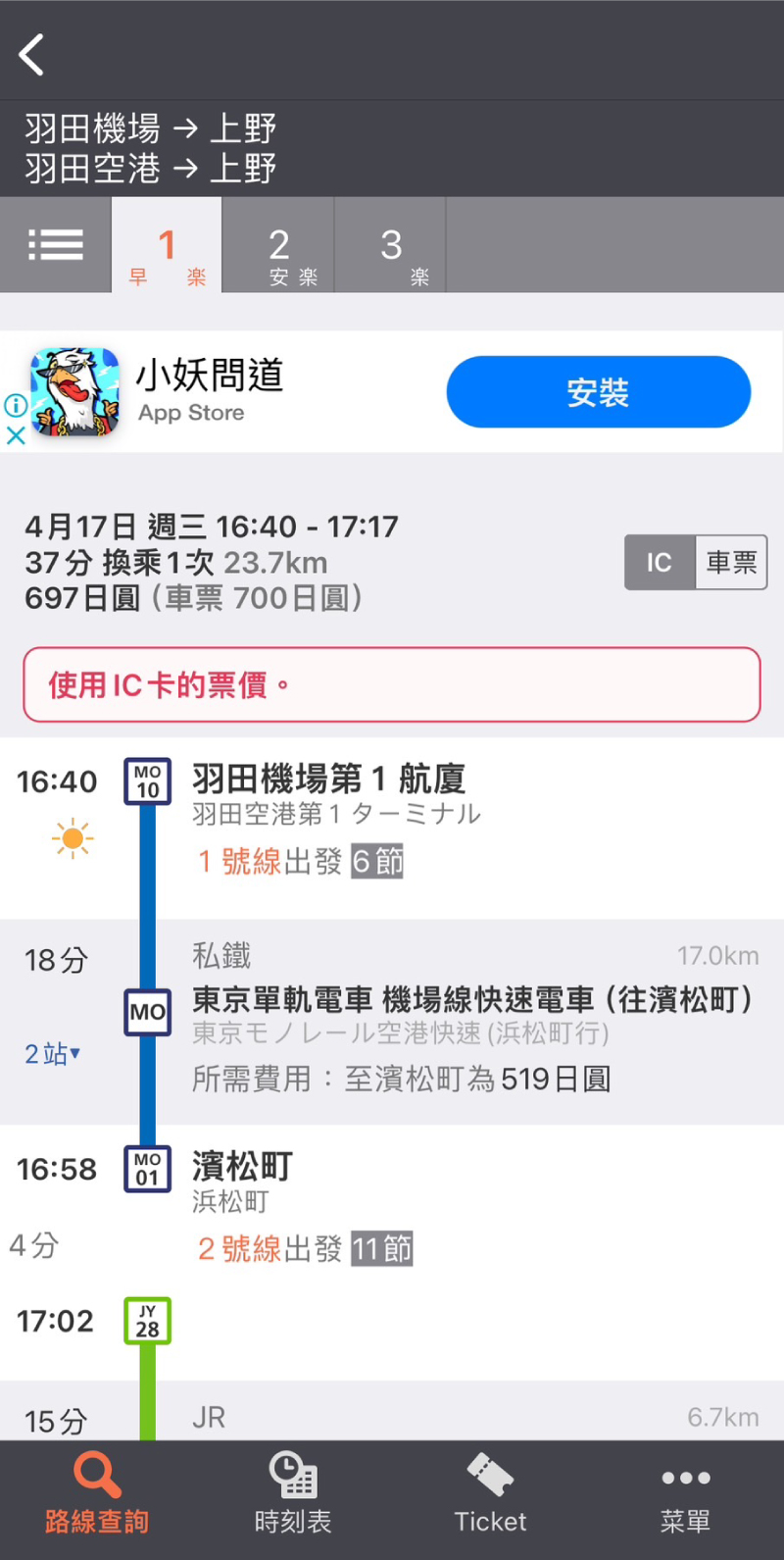784x1560 pixels.
Task: Select IC card fare
Action: point(660,563)
